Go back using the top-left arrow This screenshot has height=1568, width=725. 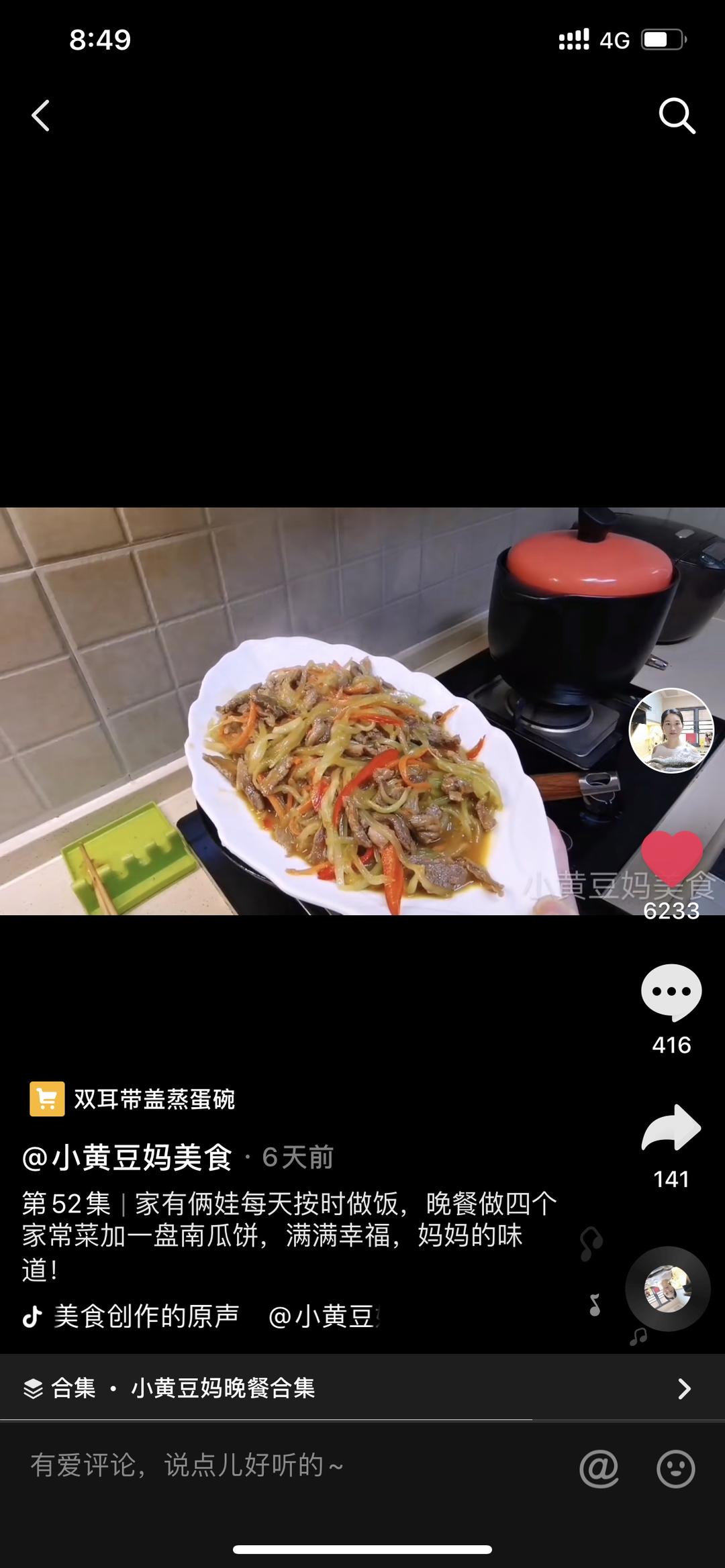[x=41, y=115]
